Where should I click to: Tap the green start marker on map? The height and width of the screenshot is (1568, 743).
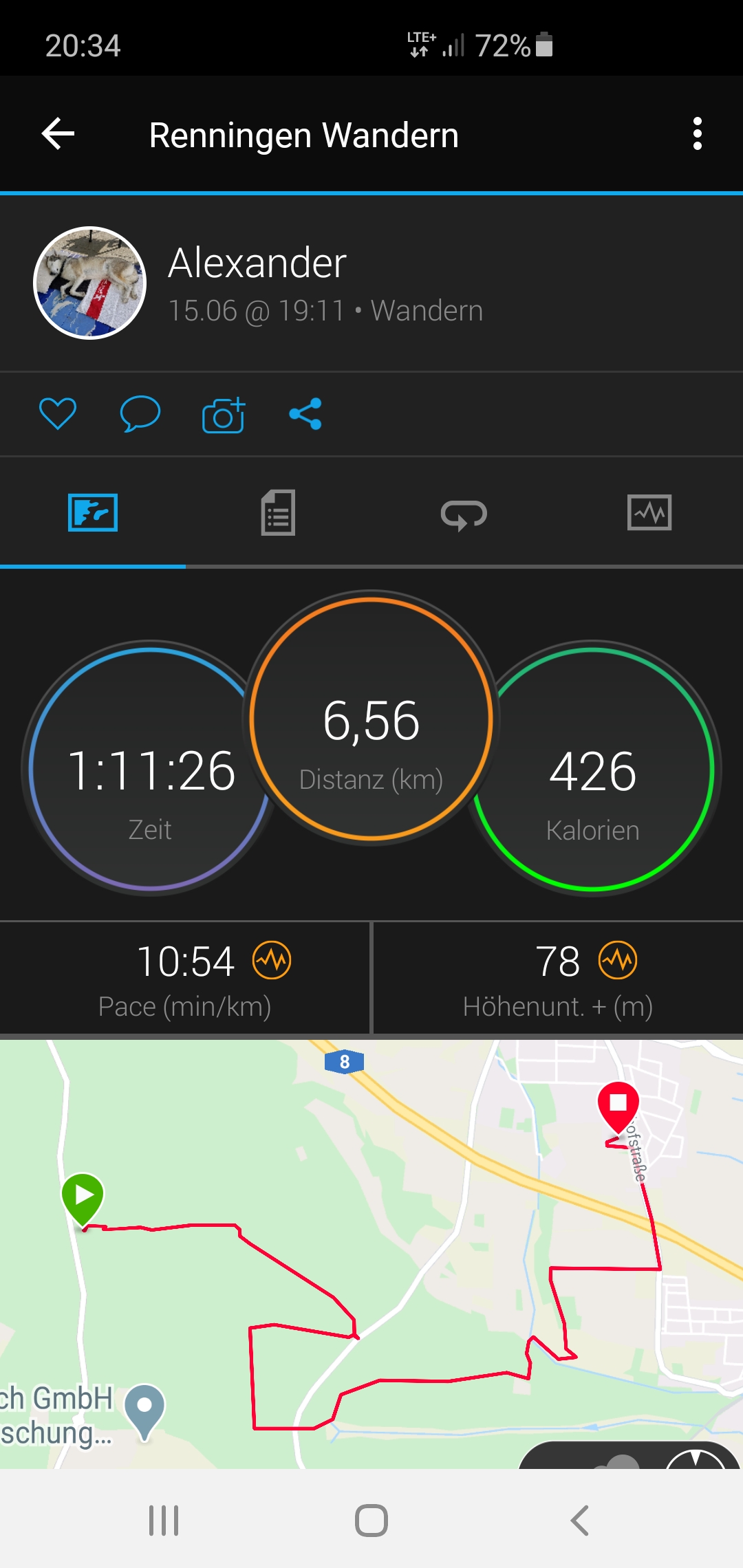click(83, 1197)
